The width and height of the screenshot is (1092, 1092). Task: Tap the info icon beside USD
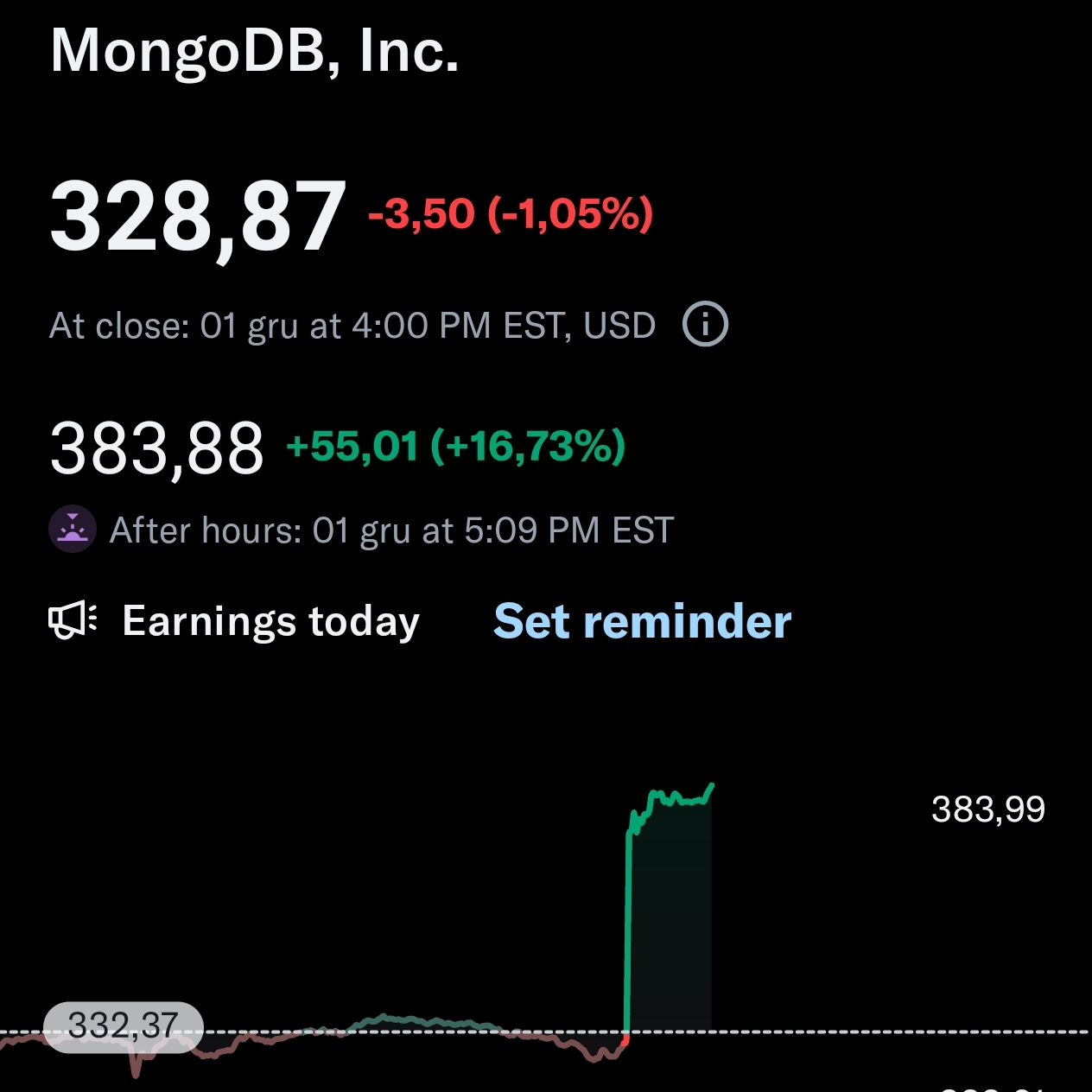[x=705, y=325]
